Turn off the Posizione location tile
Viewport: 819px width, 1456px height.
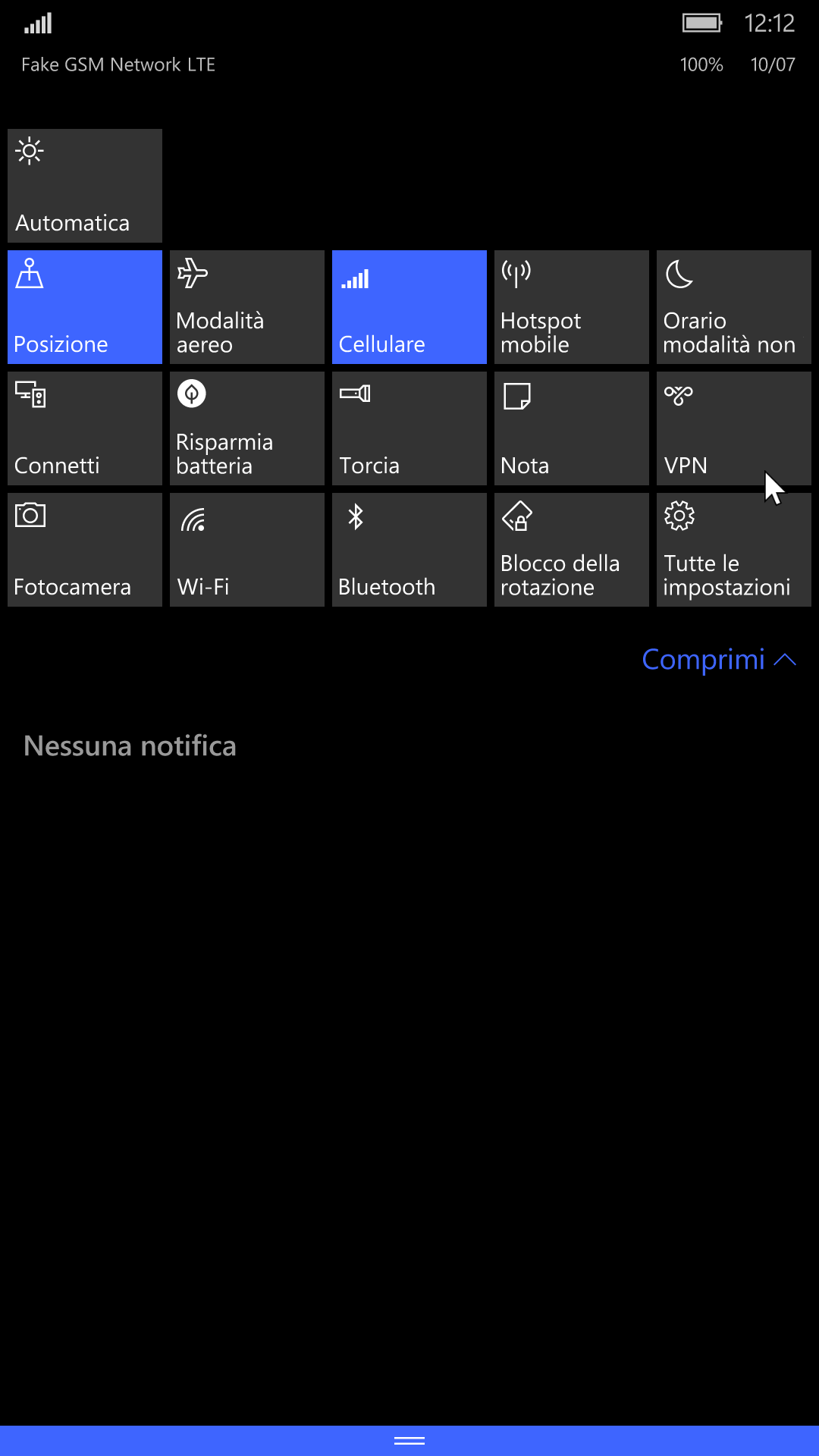point(85,307)
